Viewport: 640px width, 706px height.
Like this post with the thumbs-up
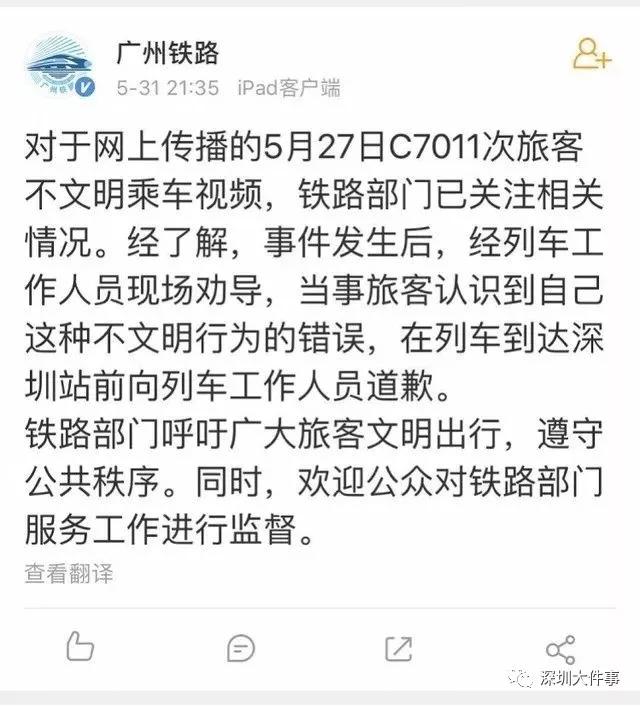79,647
